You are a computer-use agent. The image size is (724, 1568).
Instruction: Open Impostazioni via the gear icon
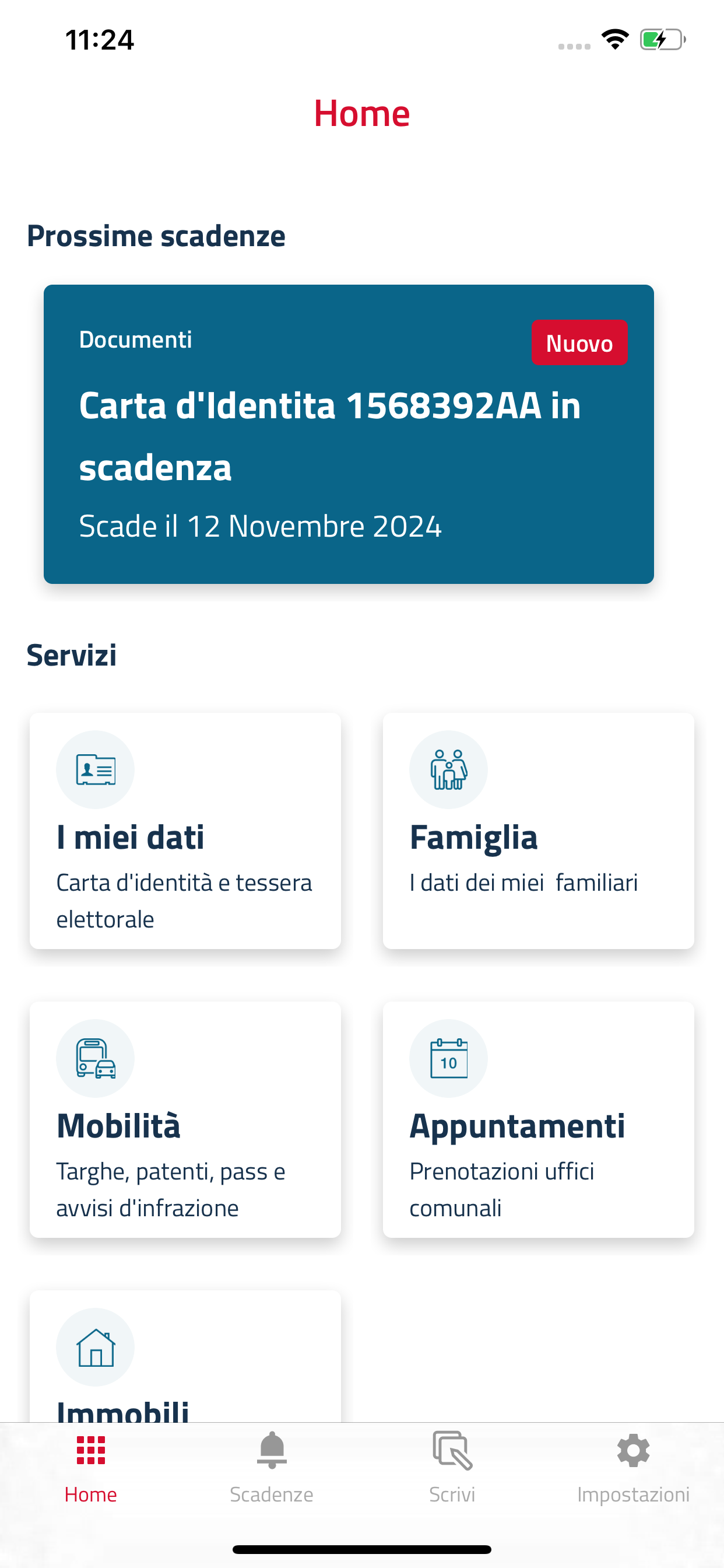[632, 1452]
